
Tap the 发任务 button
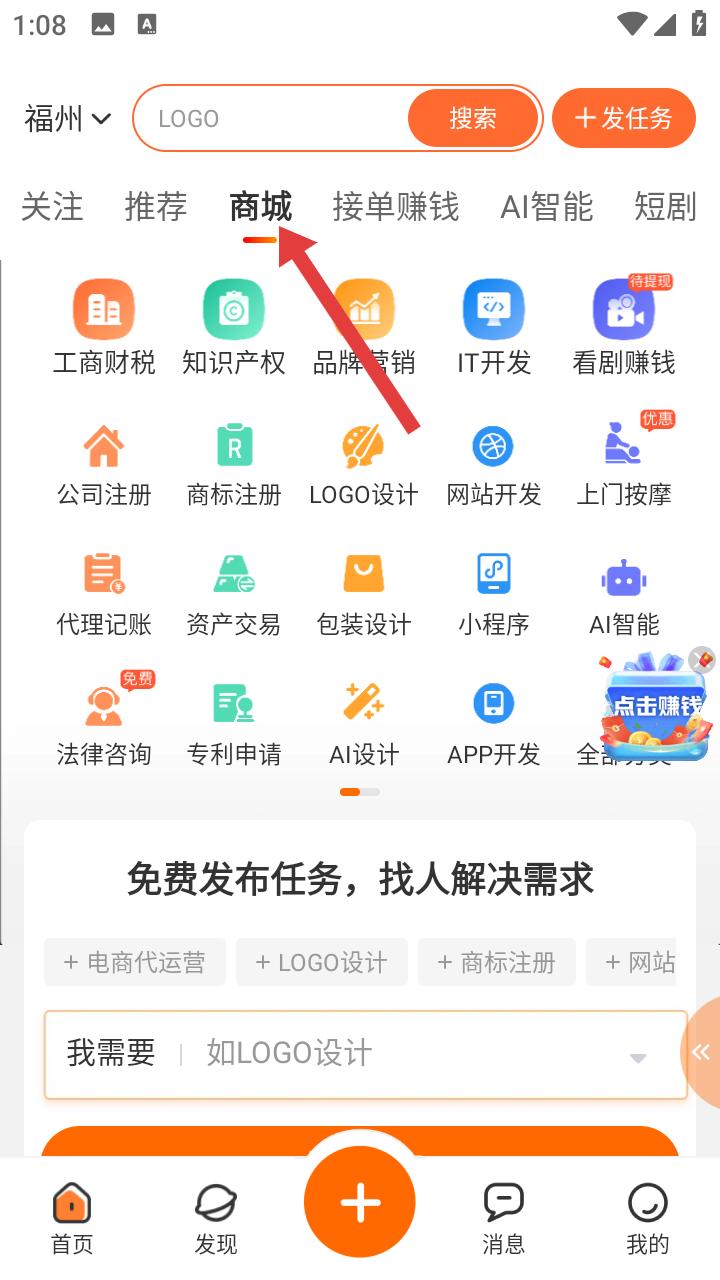(x=623, y=119)
